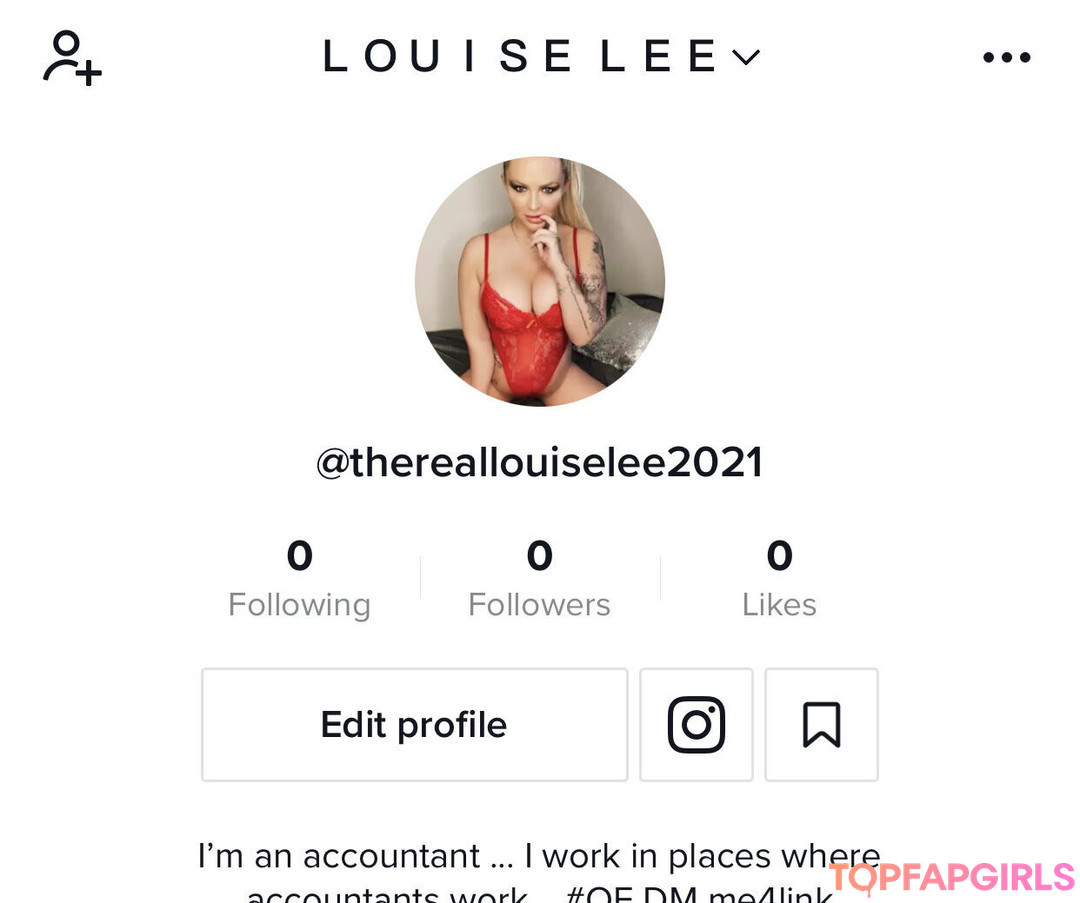The height and width of the screenshot is (903, 1080).
Task: Tap the Edit profile button
Action: pos(414,725)
